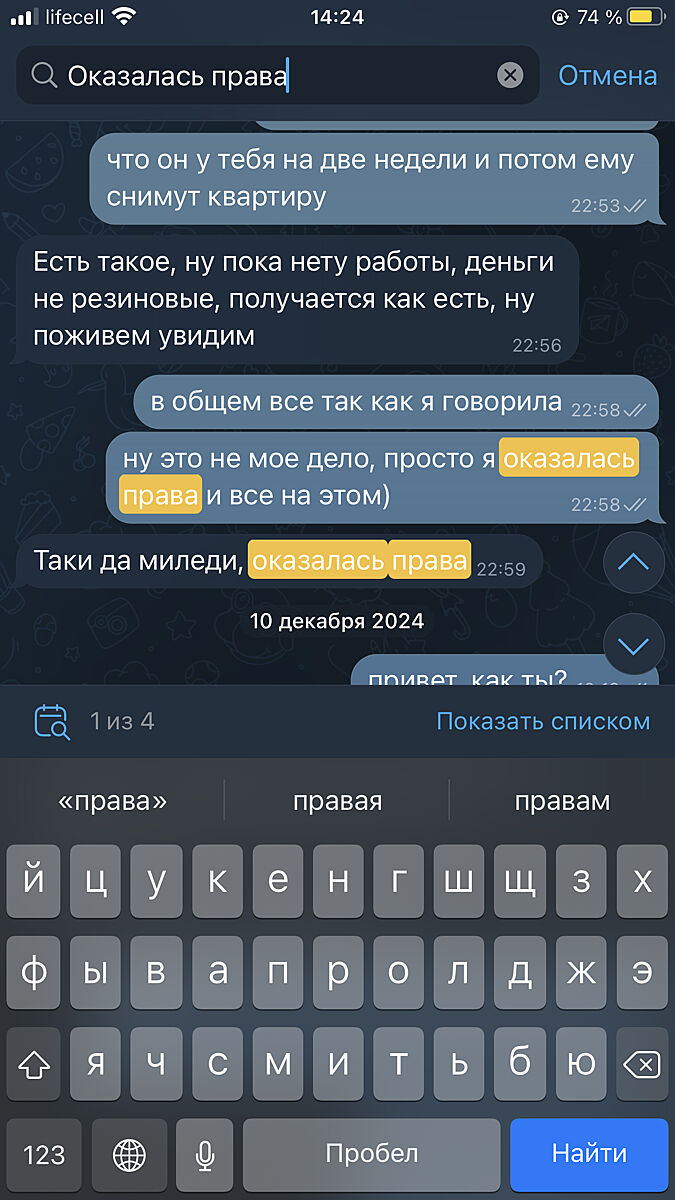Tap the blue Найти key

coord(589,1154)
